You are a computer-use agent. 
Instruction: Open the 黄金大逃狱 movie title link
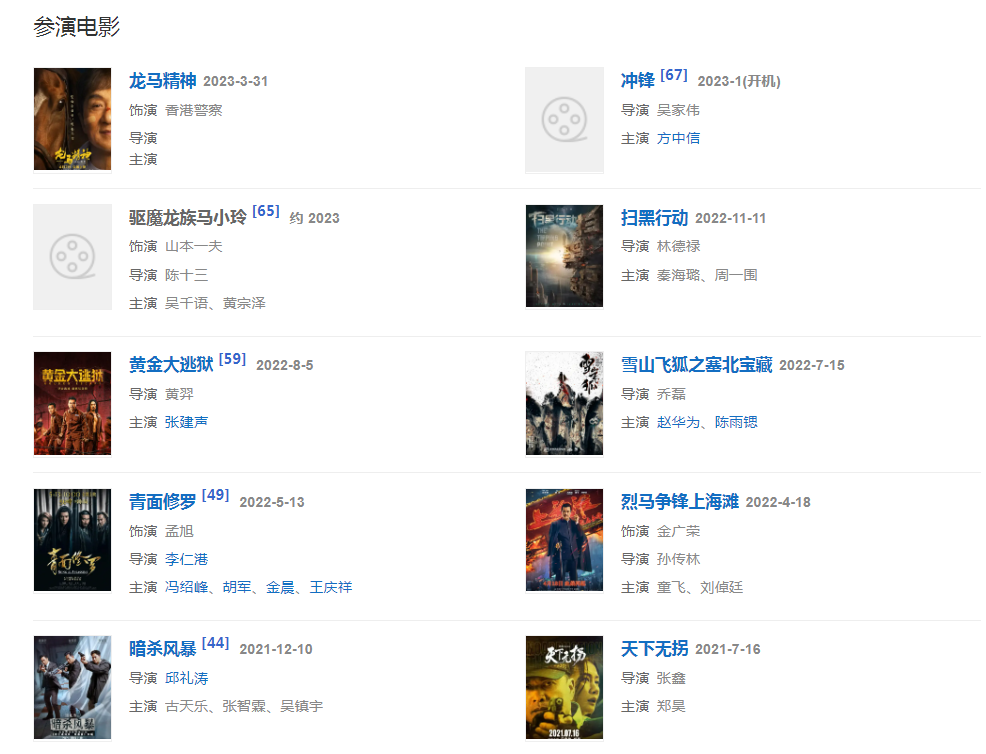point(172,365)
